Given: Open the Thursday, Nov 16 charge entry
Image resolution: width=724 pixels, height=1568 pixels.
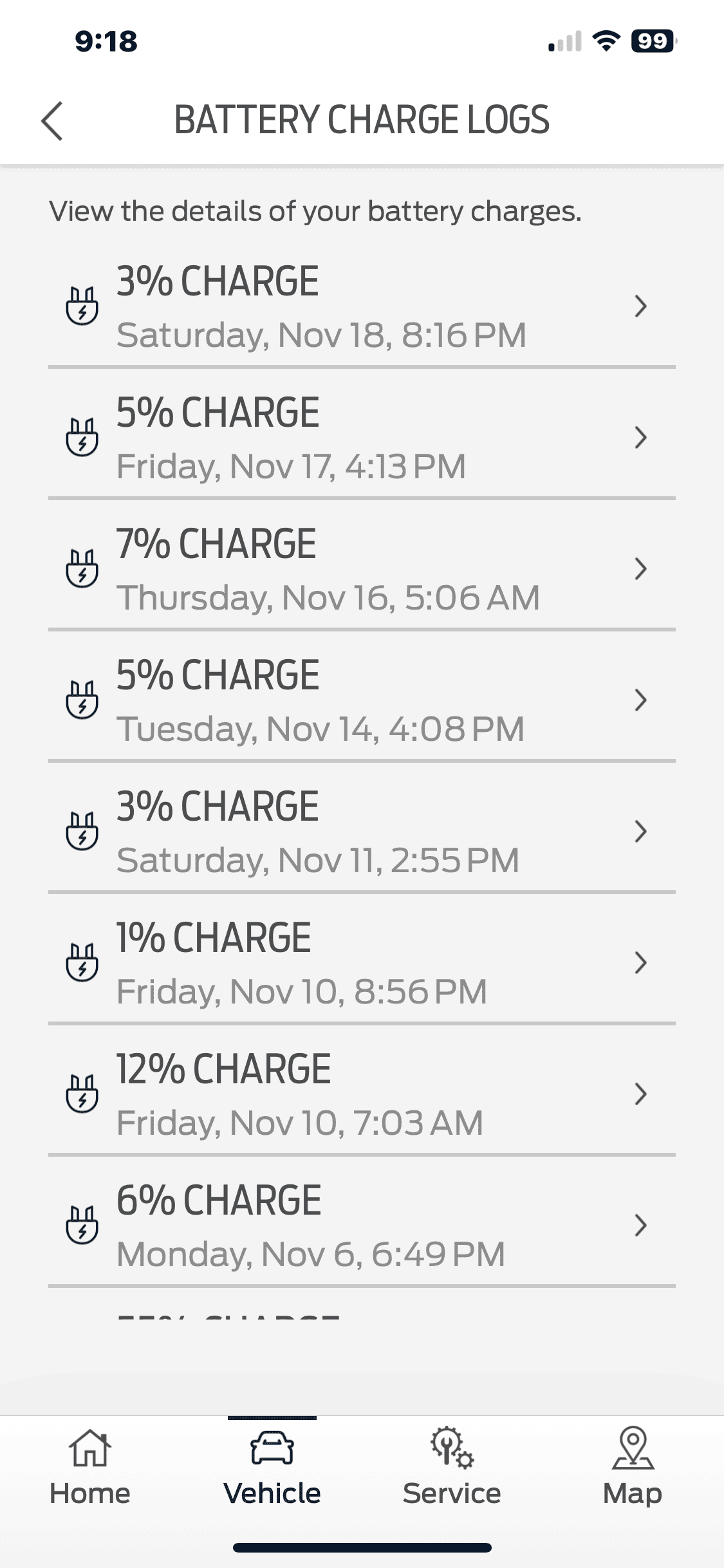Looking at the screenshot, I should 360,570.
